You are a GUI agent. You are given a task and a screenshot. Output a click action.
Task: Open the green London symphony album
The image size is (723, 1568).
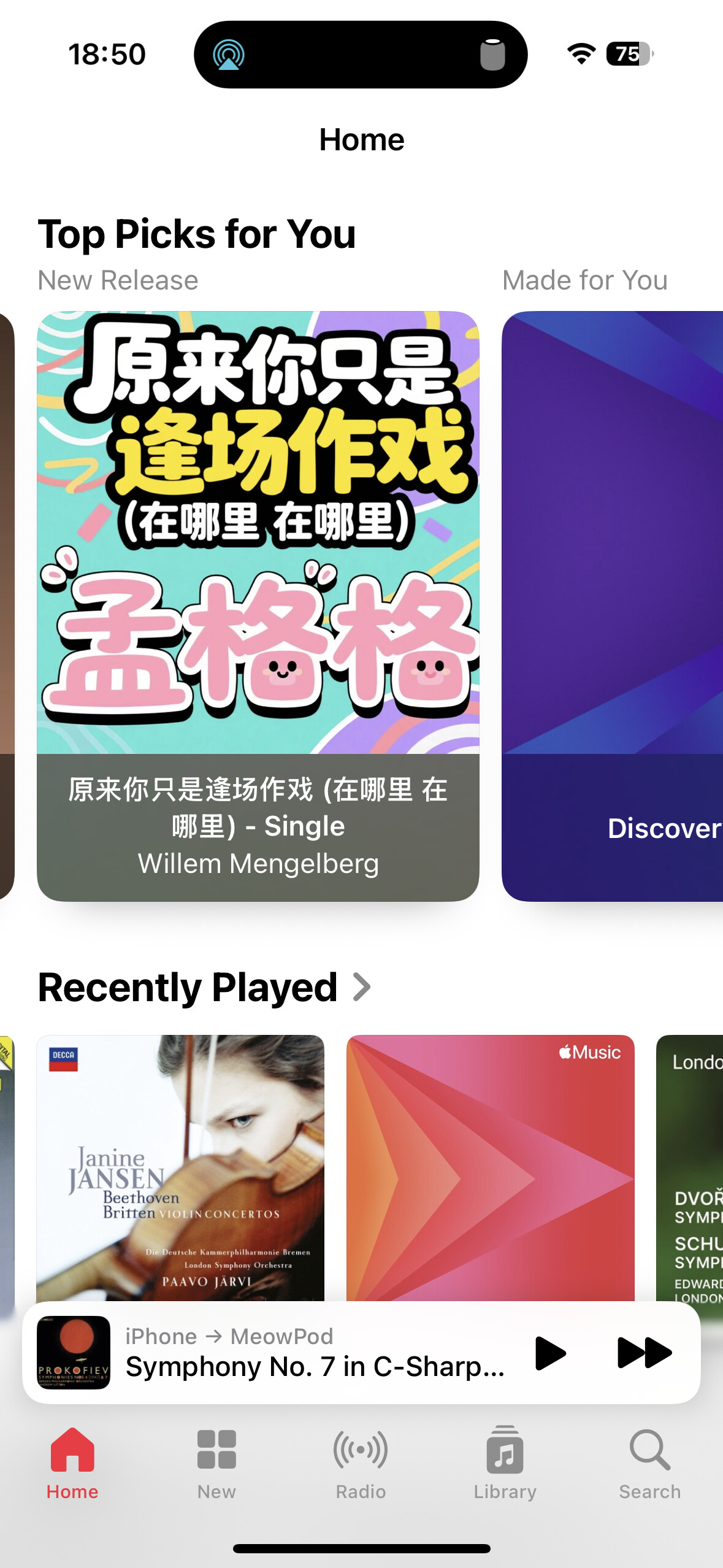coord(689,1167)
